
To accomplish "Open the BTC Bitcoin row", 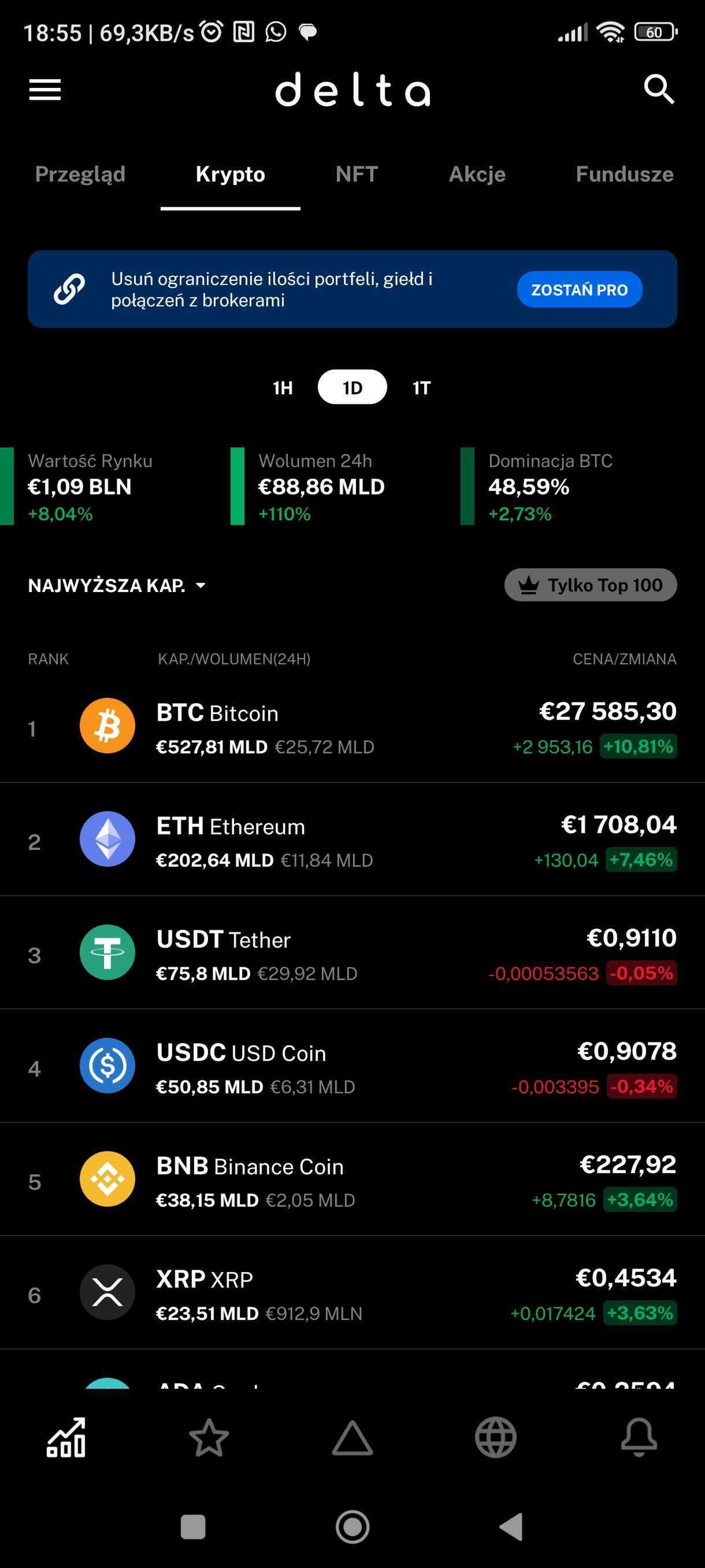I will 352,727.
